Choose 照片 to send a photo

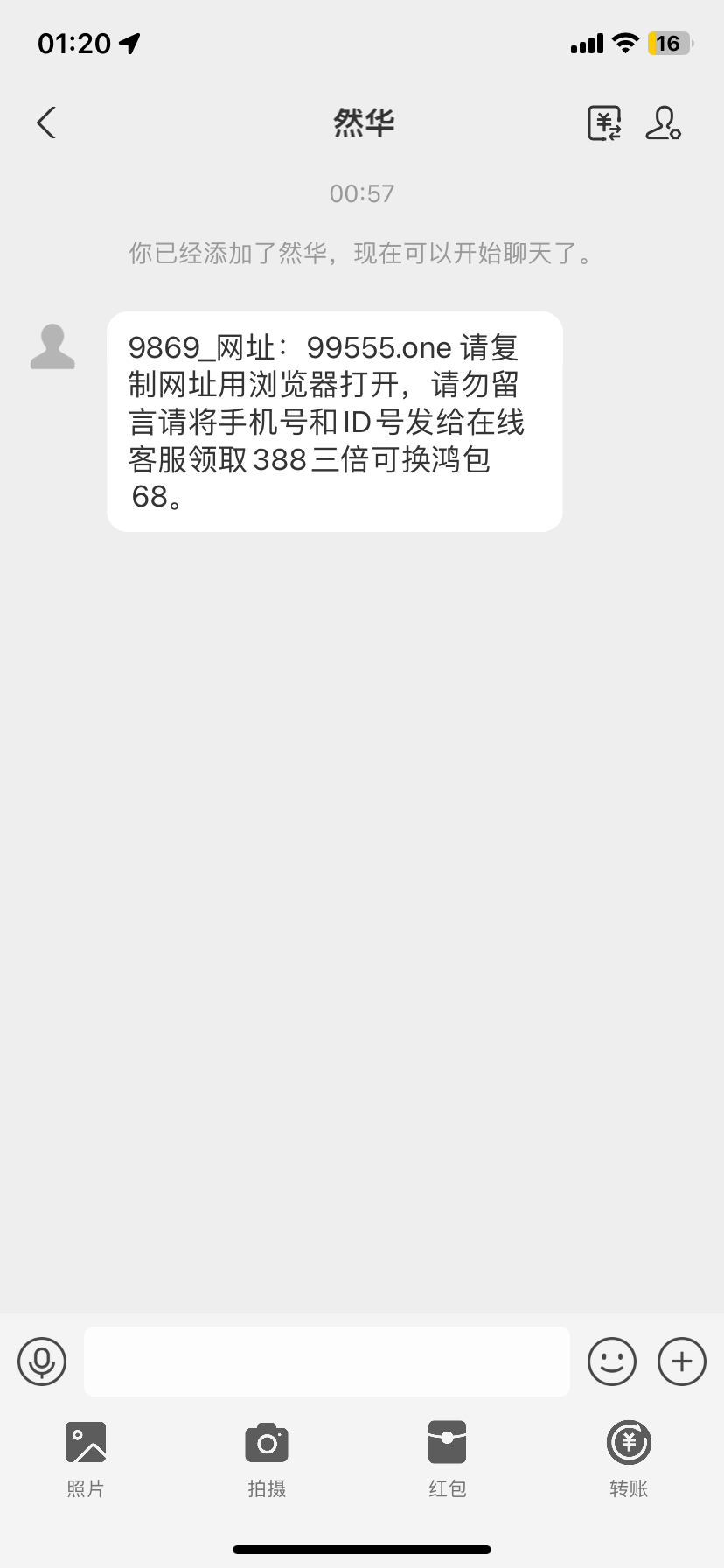pyautogui.click(x=86, y=1458)
